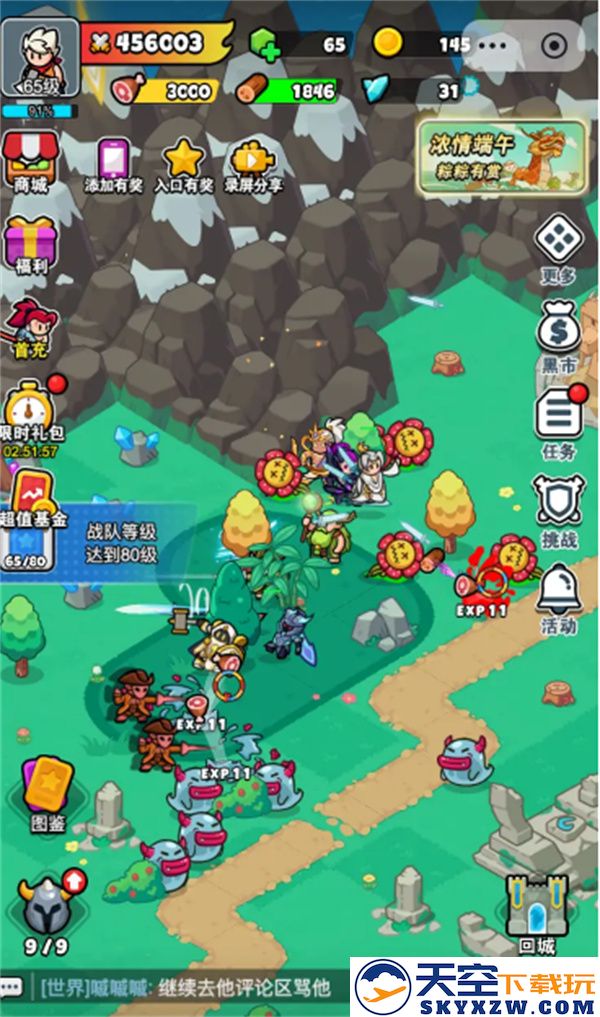This screenshot has height=1017, width=600.
Task: Open the 活动 events bell
Action: tap(558, 597)
